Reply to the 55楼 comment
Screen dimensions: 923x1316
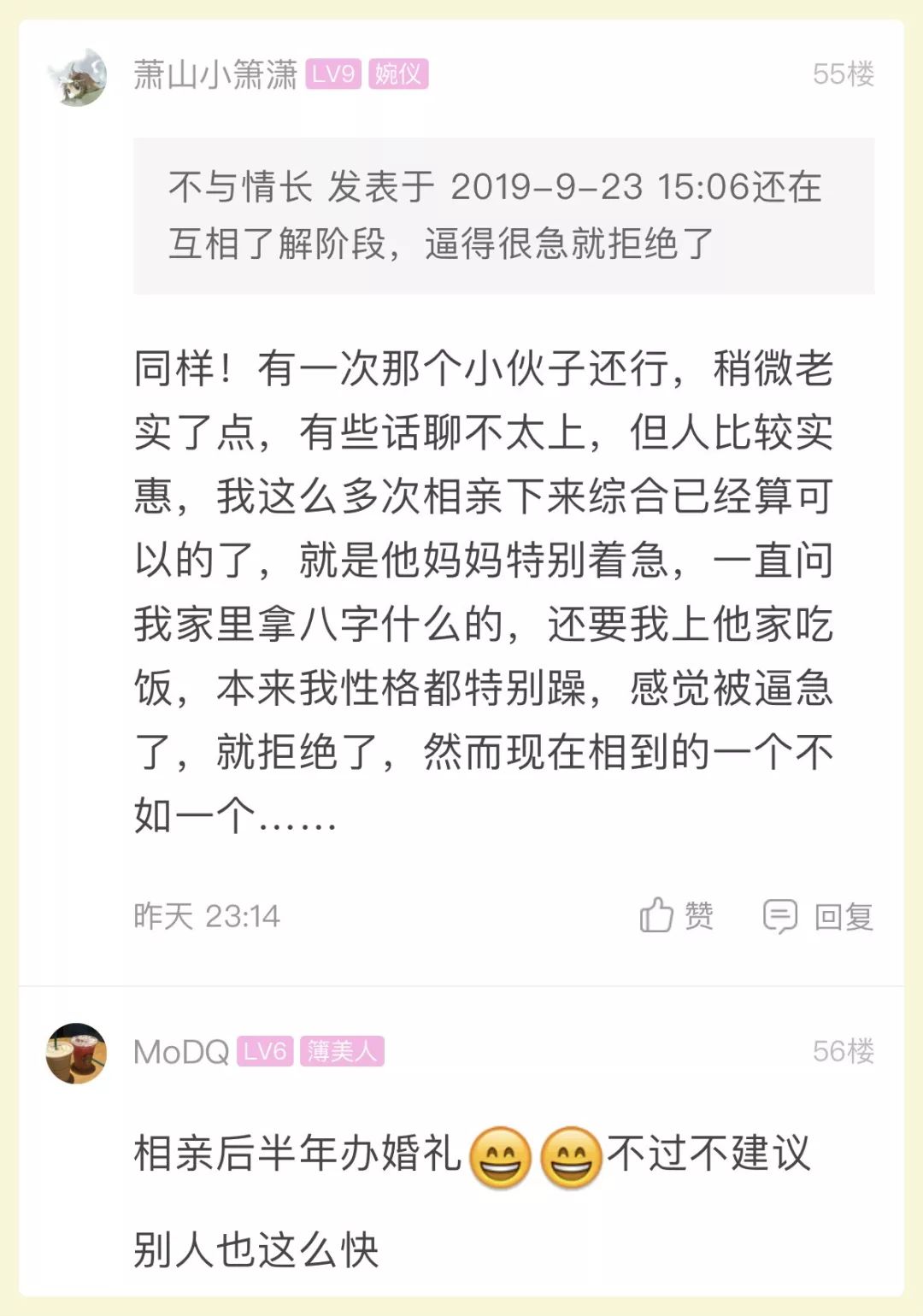click(x=818, y=916)
